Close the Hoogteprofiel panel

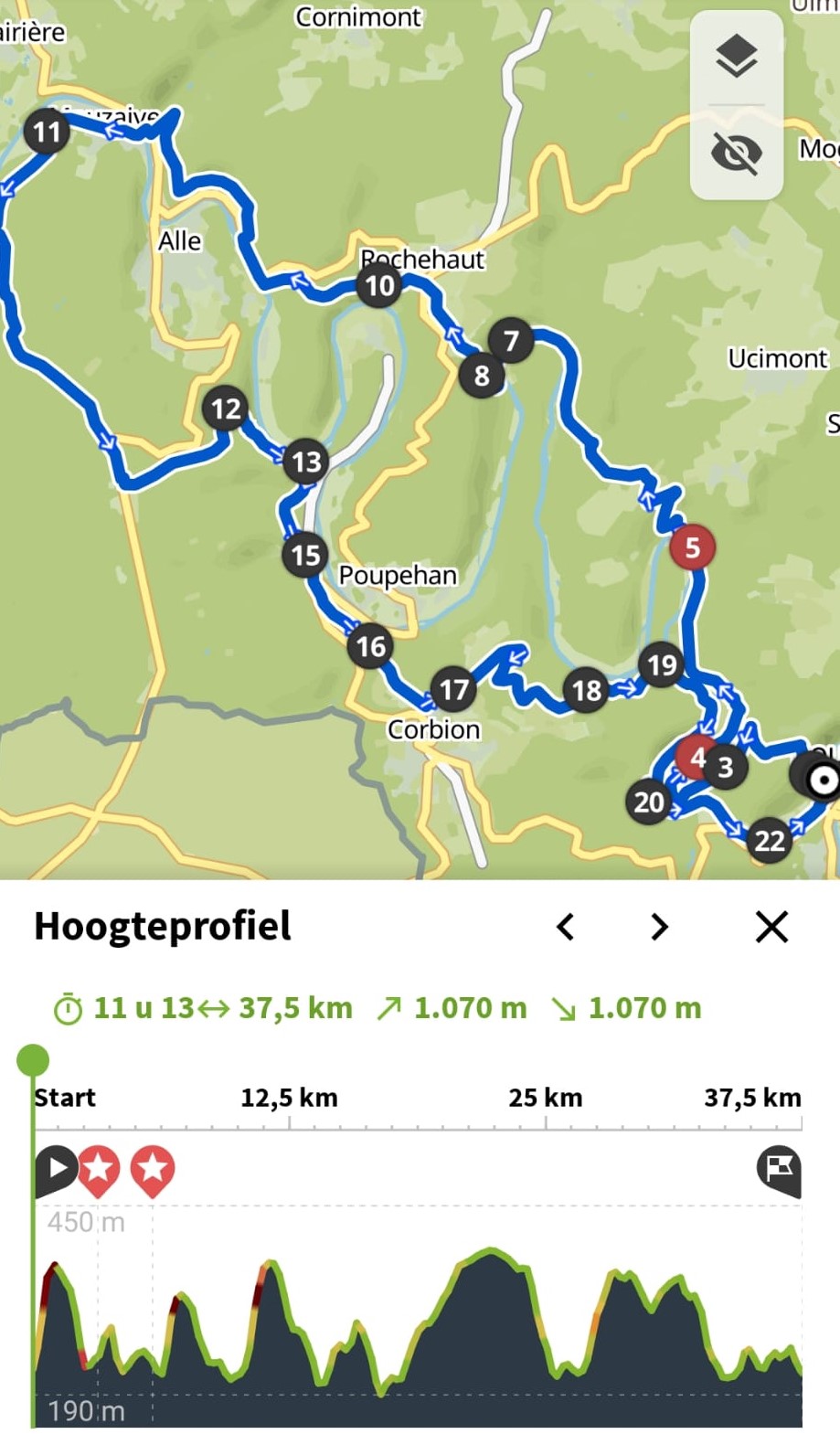pos(772,927)
